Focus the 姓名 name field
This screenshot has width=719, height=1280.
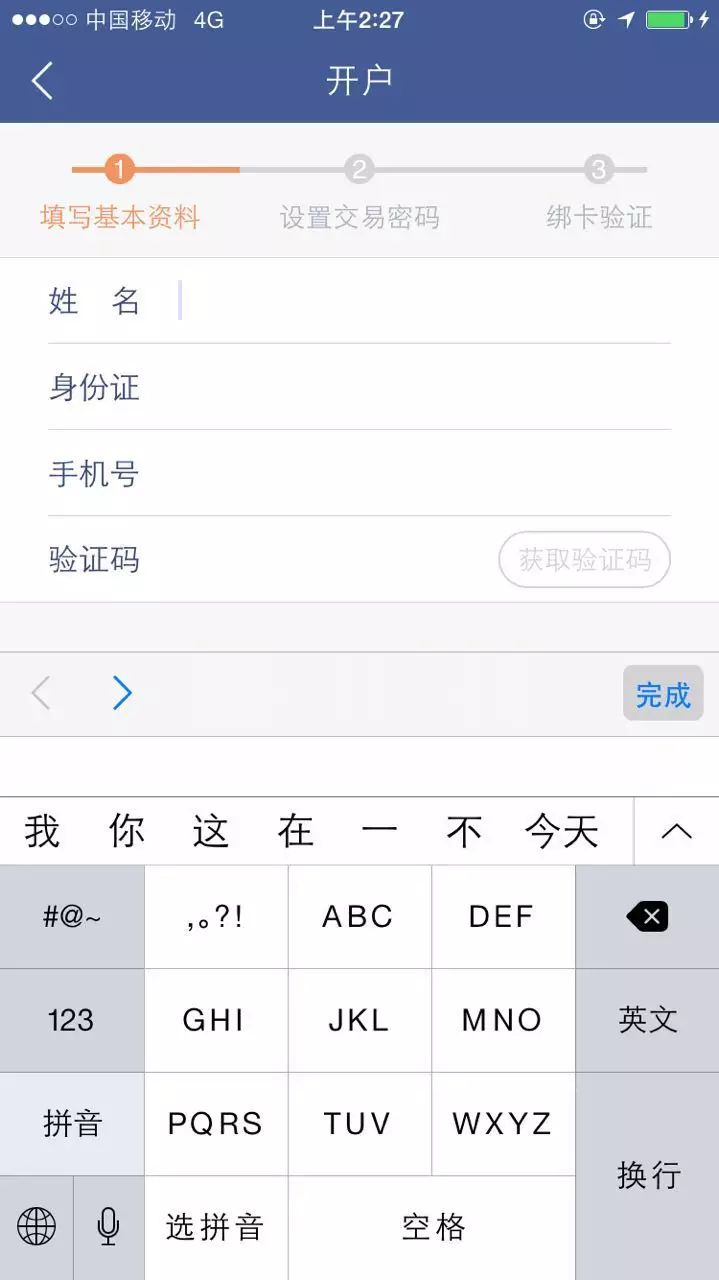pyautogui.click(x=359, y=300)
